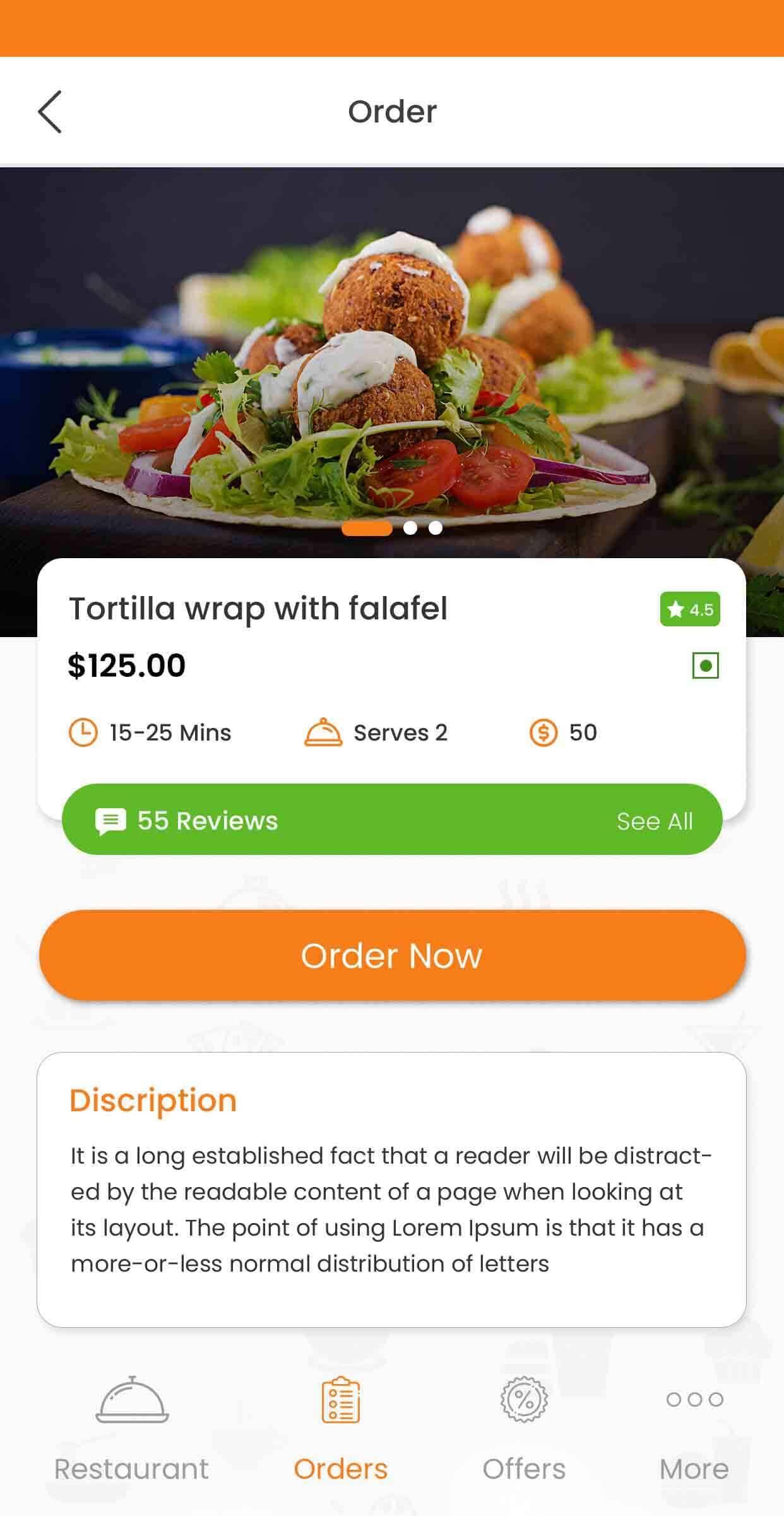Open the Orders tab
The width and height of the screenshot is (784, 1516).
coord(340,1428)
